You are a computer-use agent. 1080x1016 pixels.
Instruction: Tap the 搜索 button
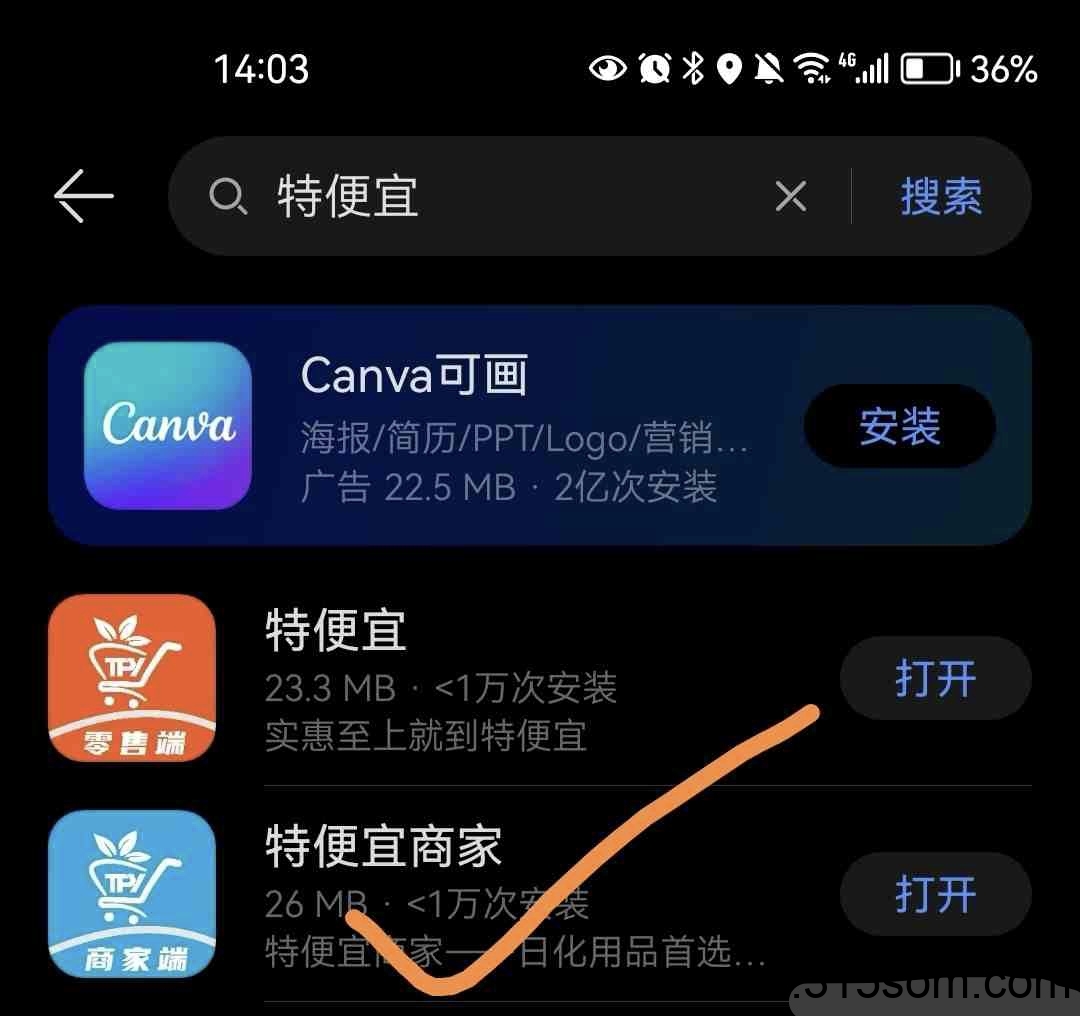(x=940, y=196)
